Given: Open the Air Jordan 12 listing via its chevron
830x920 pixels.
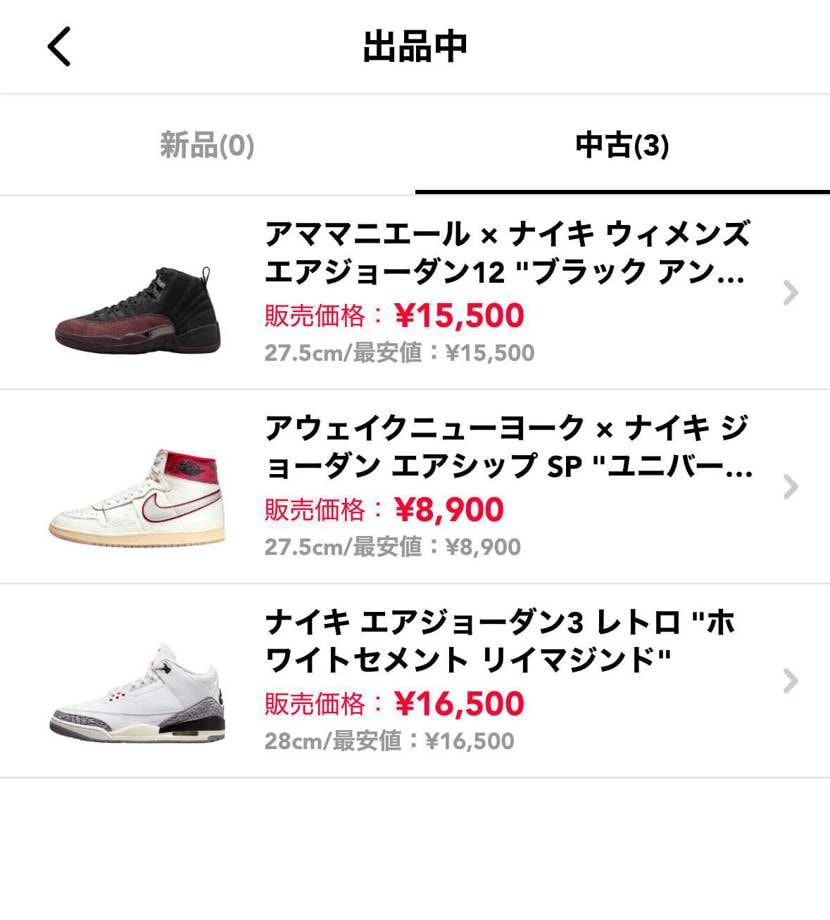Looking at the screenshot, I should (x=790, y=292).
